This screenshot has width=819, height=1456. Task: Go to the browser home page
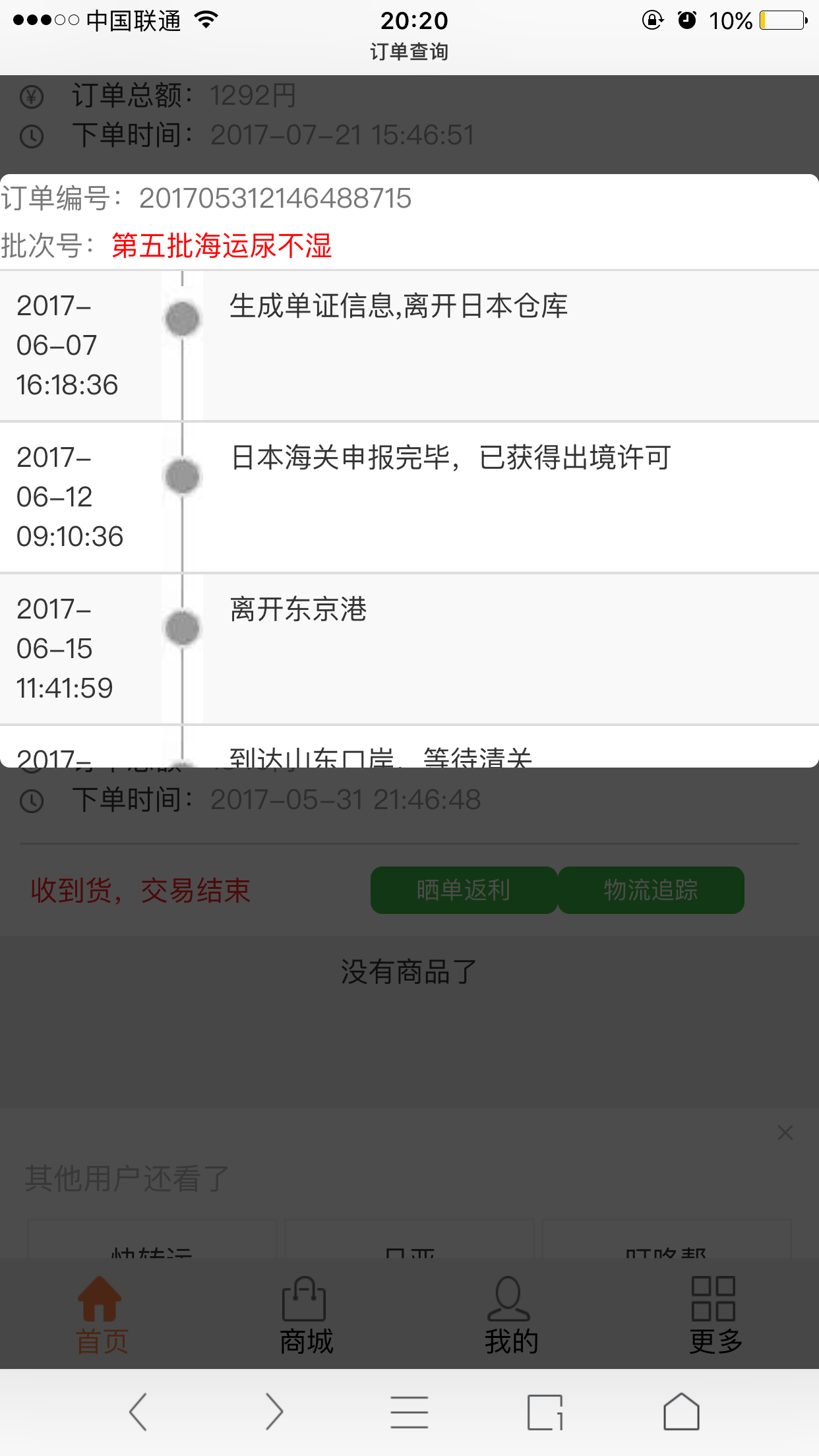click(681, 1412)
